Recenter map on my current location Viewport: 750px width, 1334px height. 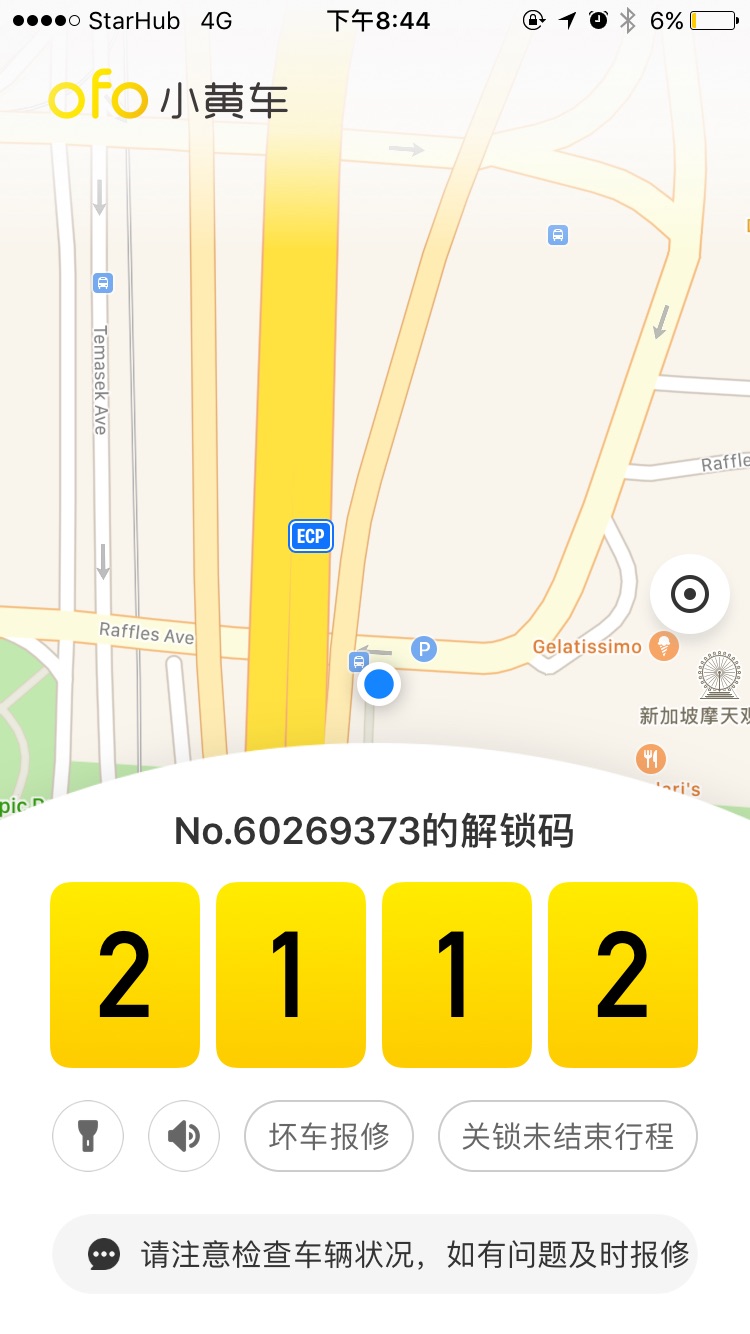coord(689,594)
